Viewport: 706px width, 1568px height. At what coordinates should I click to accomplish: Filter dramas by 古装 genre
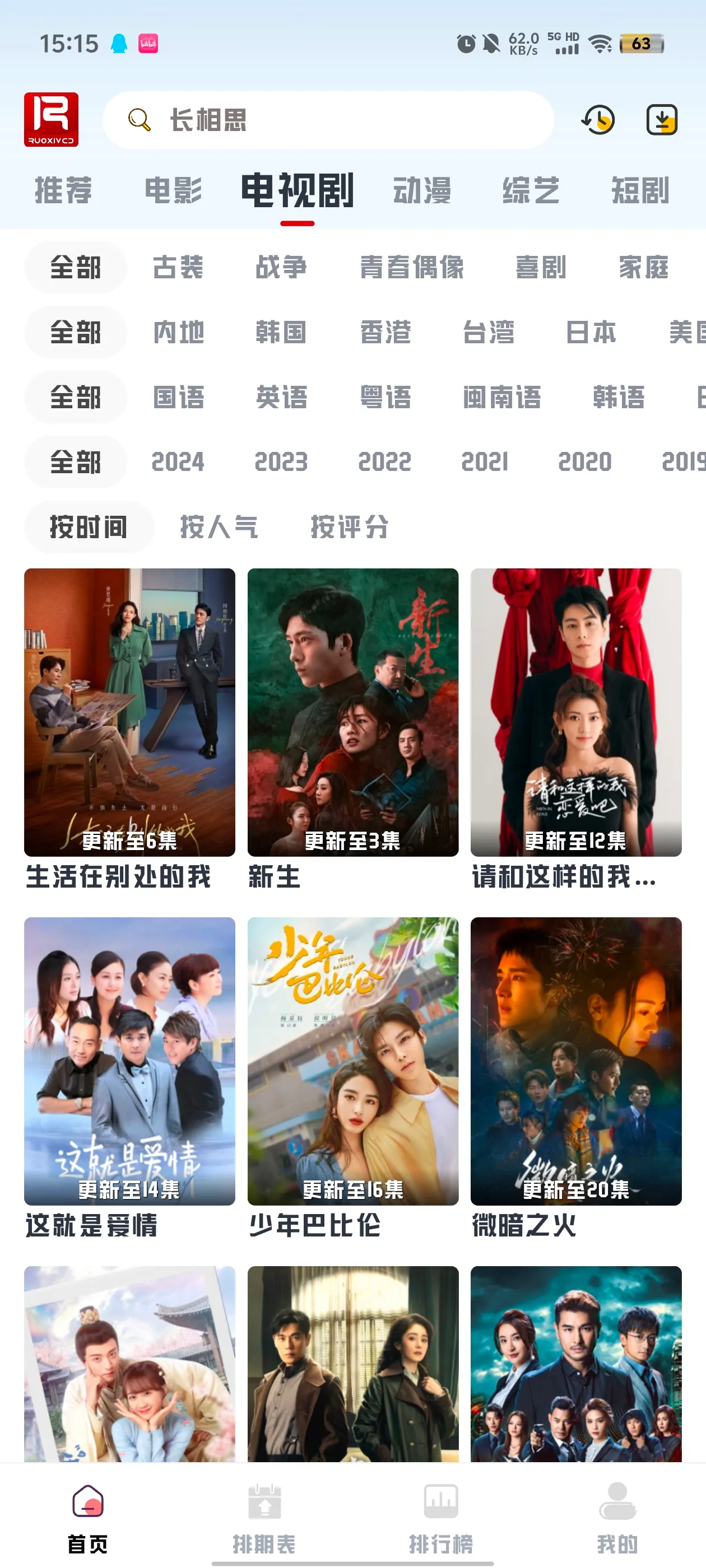178,267
